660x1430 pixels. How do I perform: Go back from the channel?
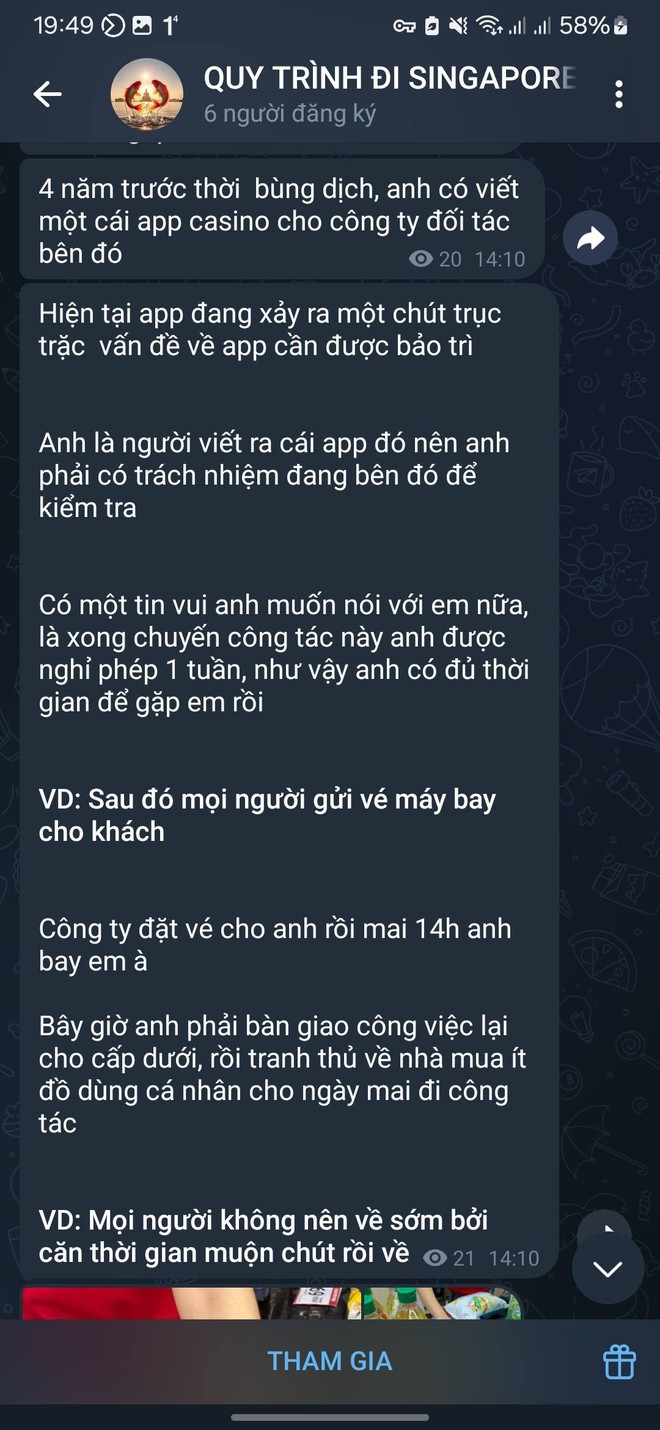point(47,95)
